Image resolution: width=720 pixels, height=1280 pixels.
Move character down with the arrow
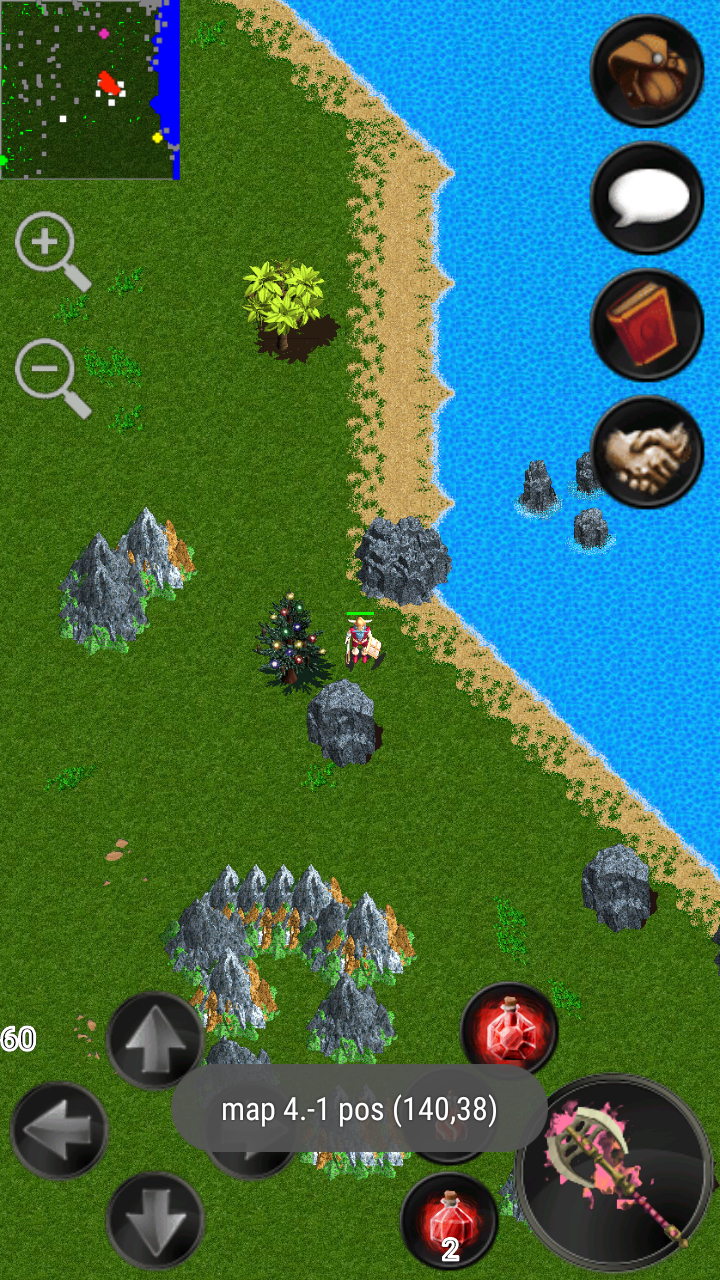[155, 1220]
